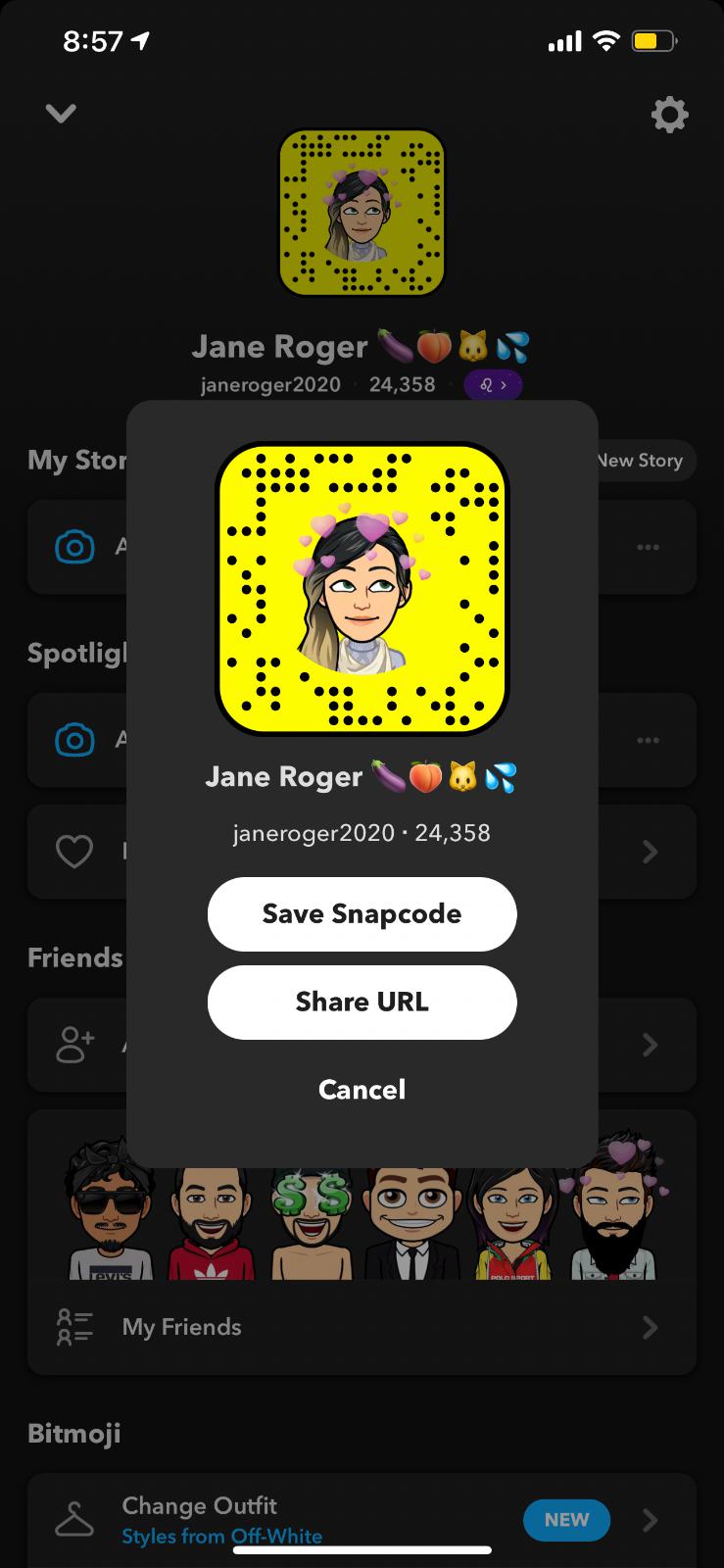724x1568 pixels.
Task: Open the Leo zodiac badge
Action: click(493, 385)
